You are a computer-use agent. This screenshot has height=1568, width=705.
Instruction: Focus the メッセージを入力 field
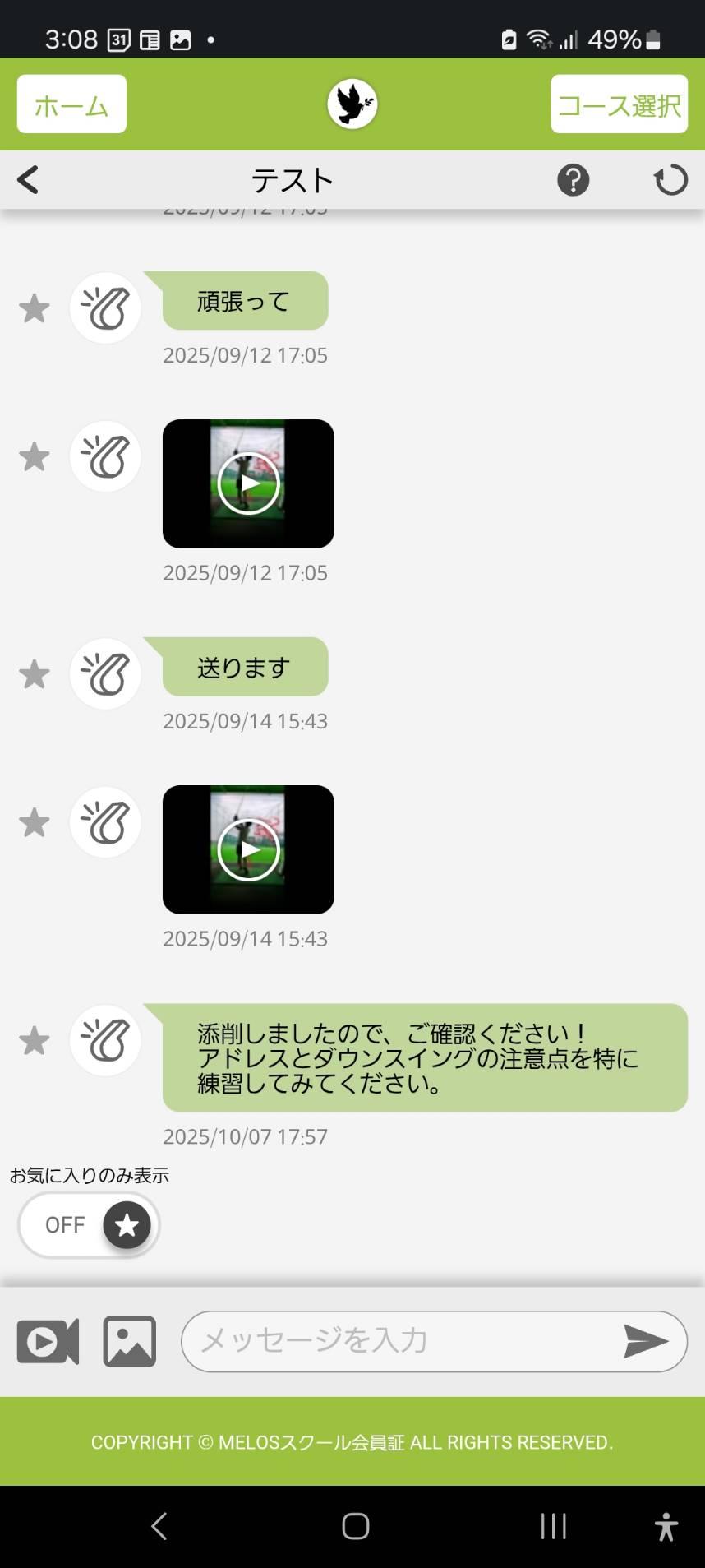click(x=403, y=1341)
